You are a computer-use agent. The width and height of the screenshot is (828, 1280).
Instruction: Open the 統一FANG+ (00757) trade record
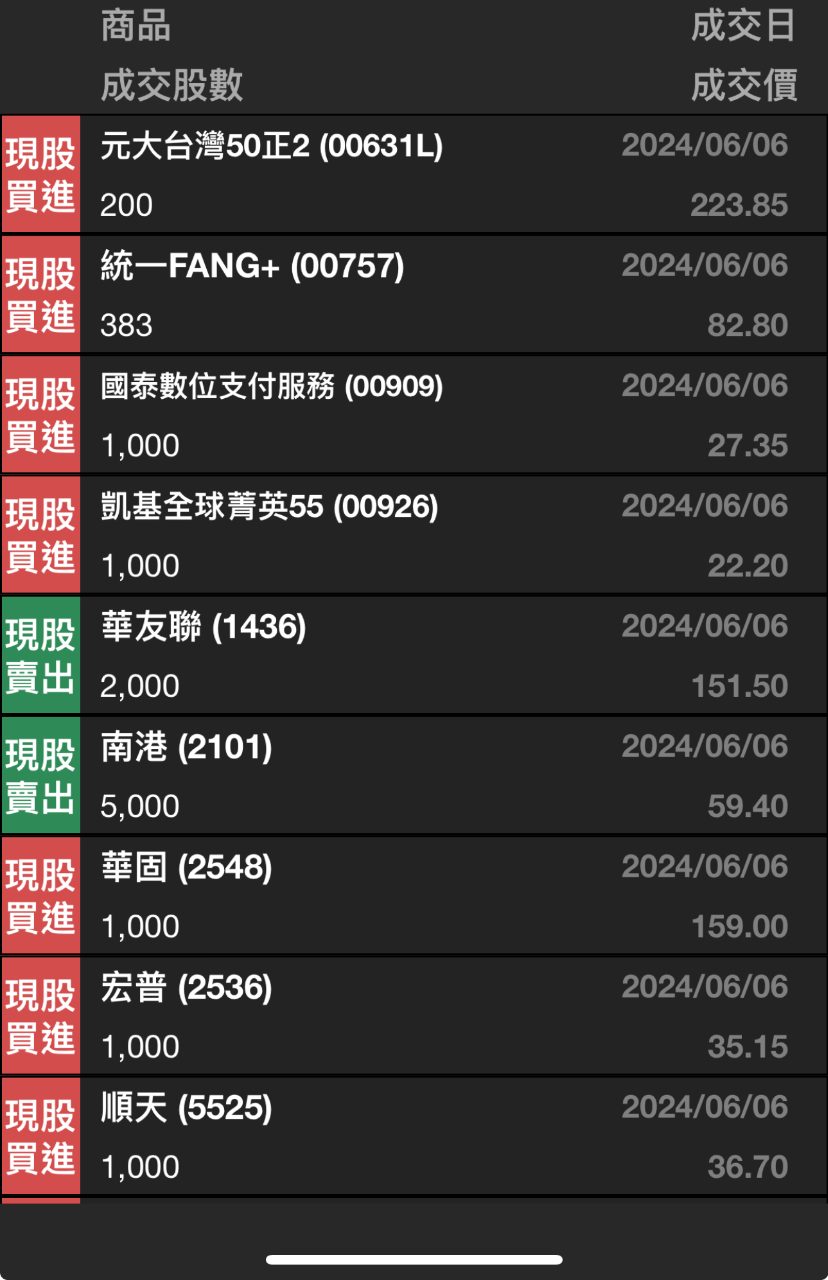[x=414, y=295]
